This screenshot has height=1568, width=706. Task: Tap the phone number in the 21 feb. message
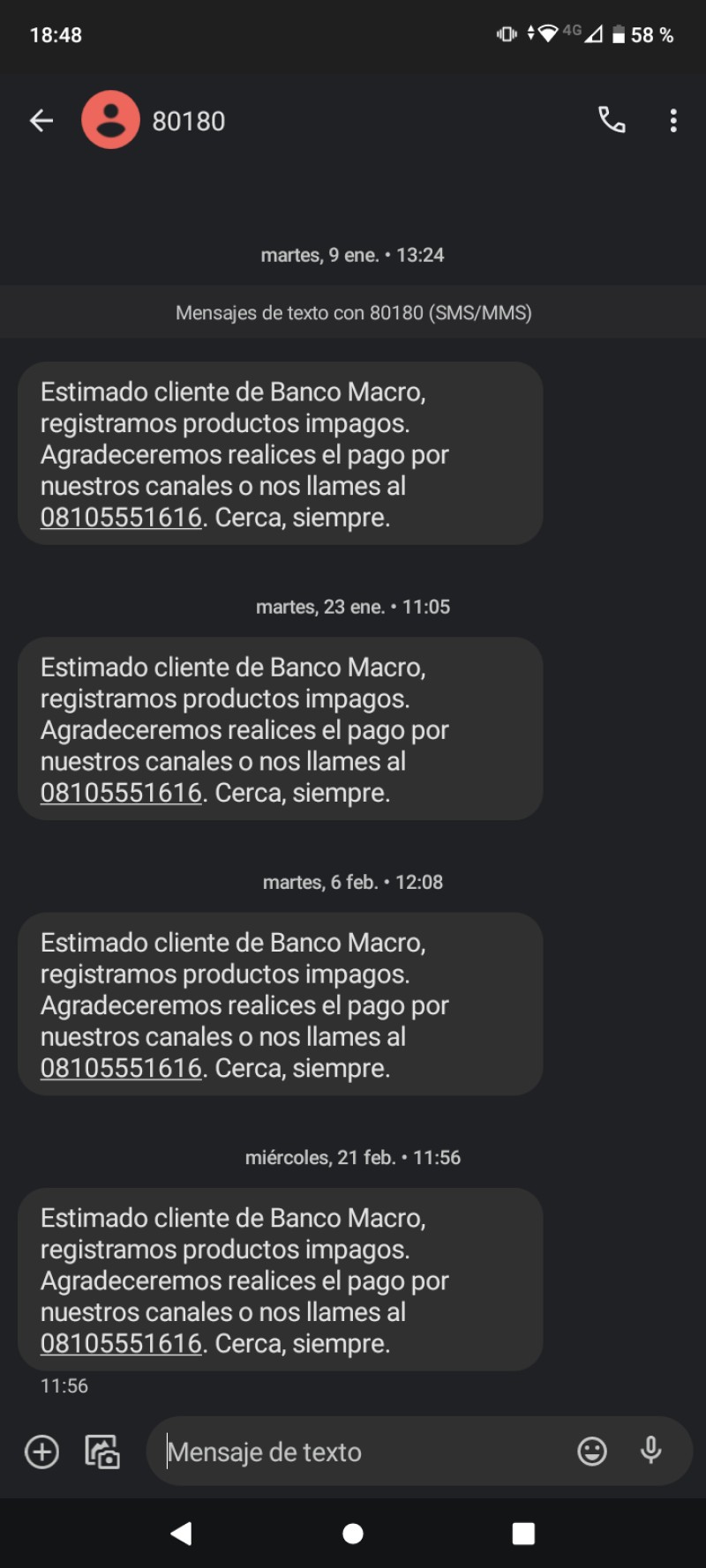(121, 1343)
